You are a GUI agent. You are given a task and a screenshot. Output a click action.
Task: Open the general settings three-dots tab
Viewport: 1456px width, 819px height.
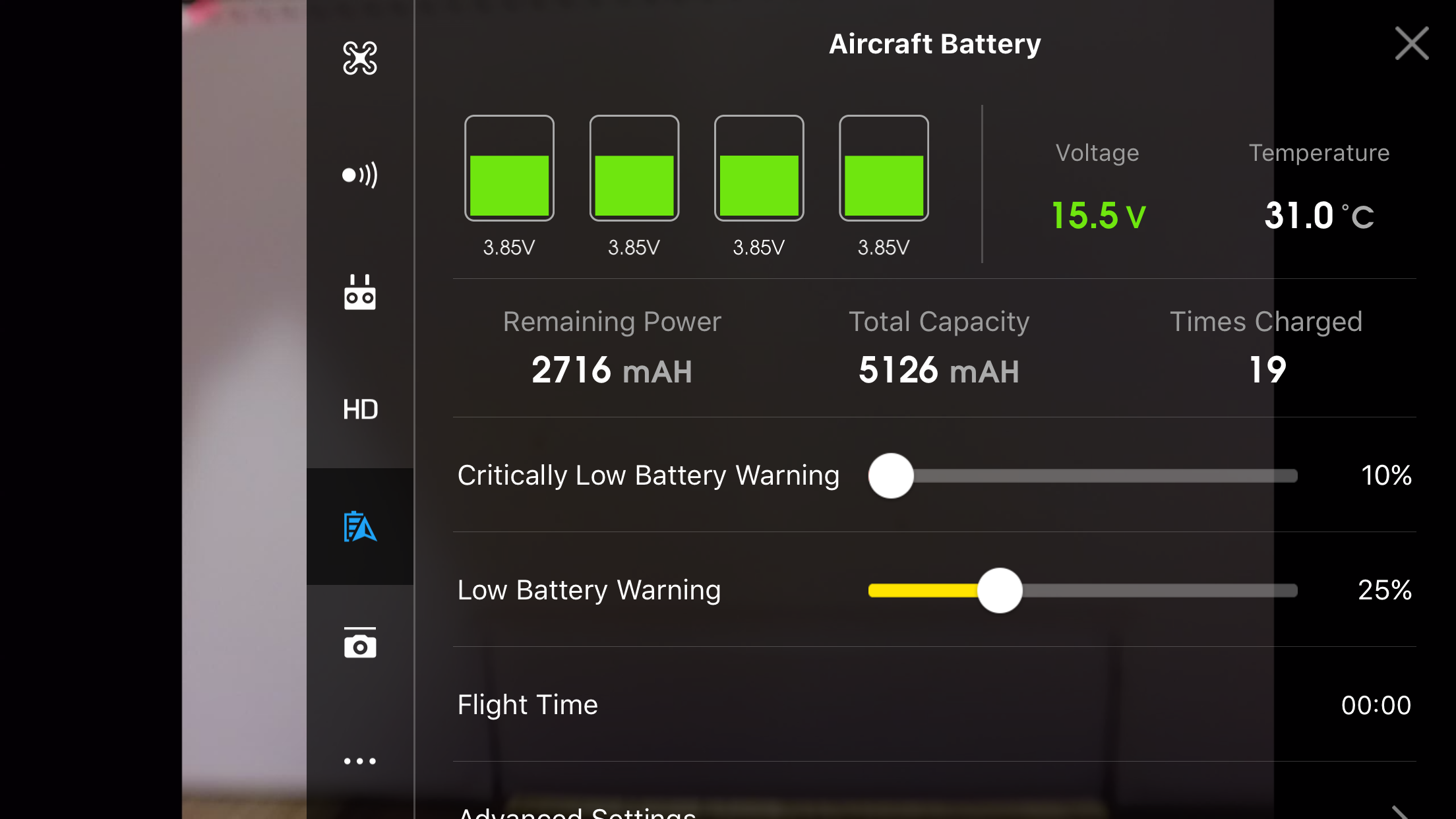pos(360,761)
